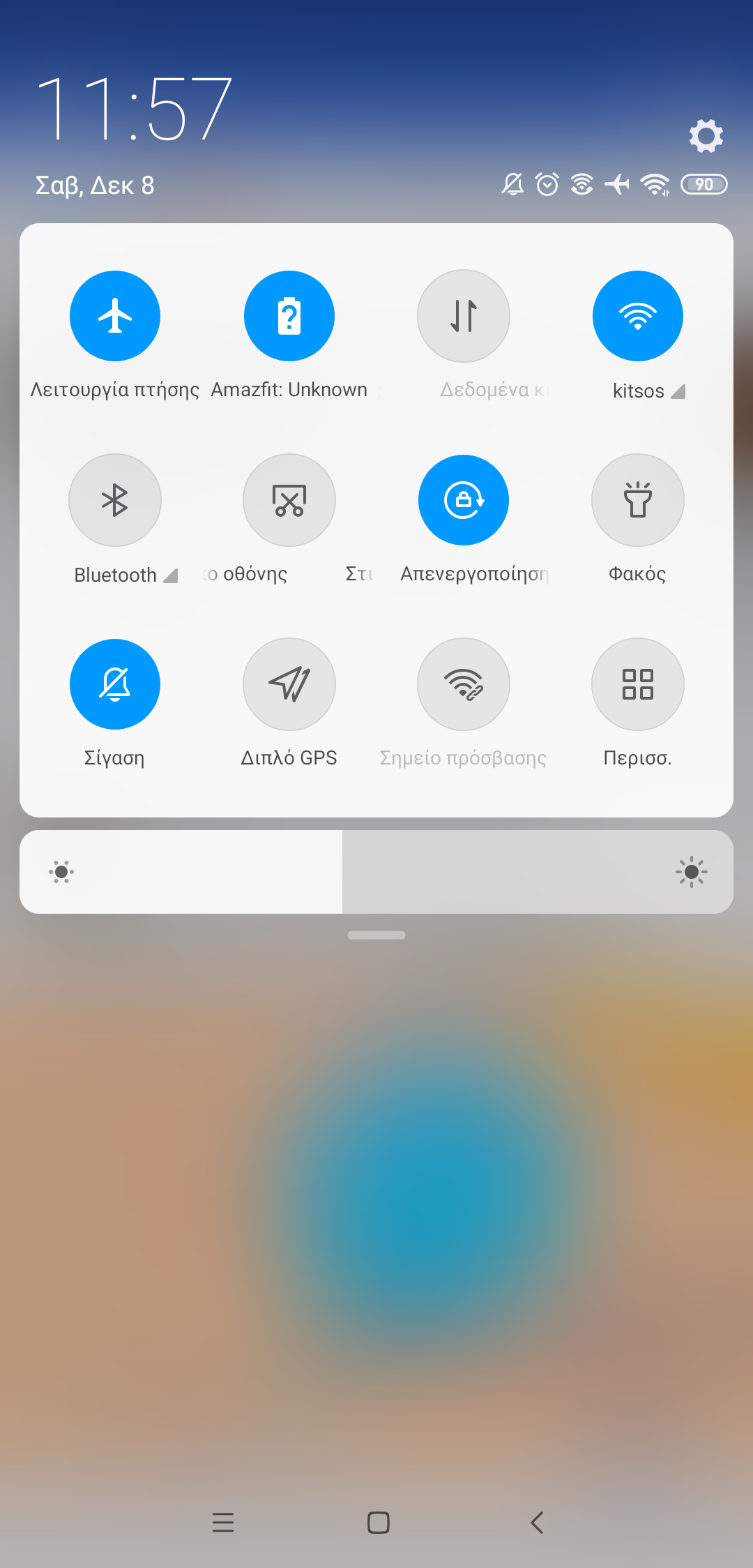
Task: Toggle the rotation lock (Απενεργοποίηση) tile
Action: pos(464,500)
